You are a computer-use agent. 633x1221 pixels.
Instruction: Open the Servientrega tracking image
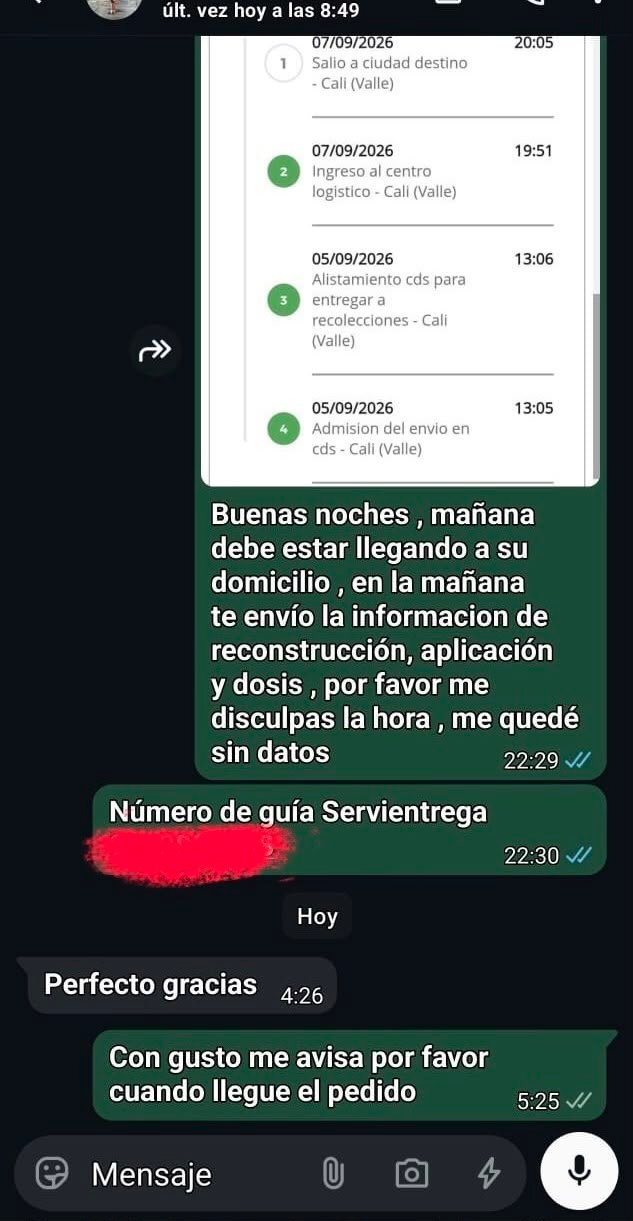point(400,260)
